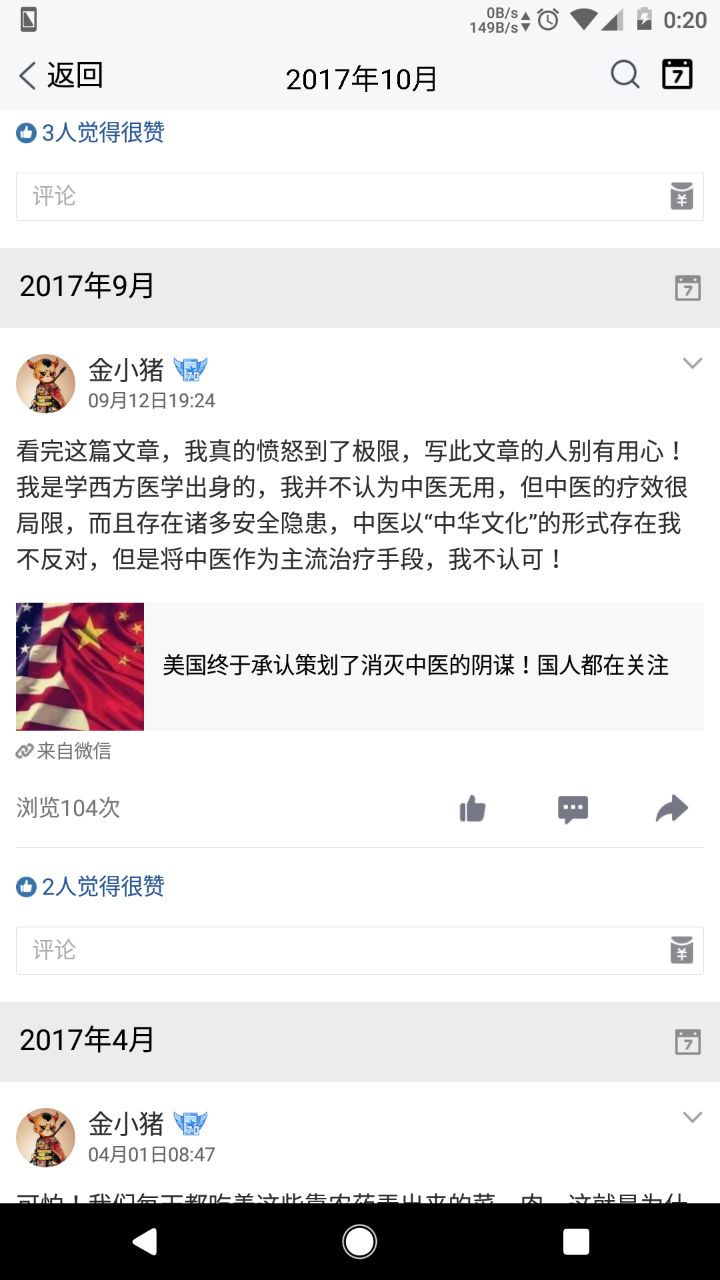Expand the dropdown arrow on the 09月12日 post
The width and height of the screenshot is (720, 1280).
pyautogui.click(x=692, y=363)
